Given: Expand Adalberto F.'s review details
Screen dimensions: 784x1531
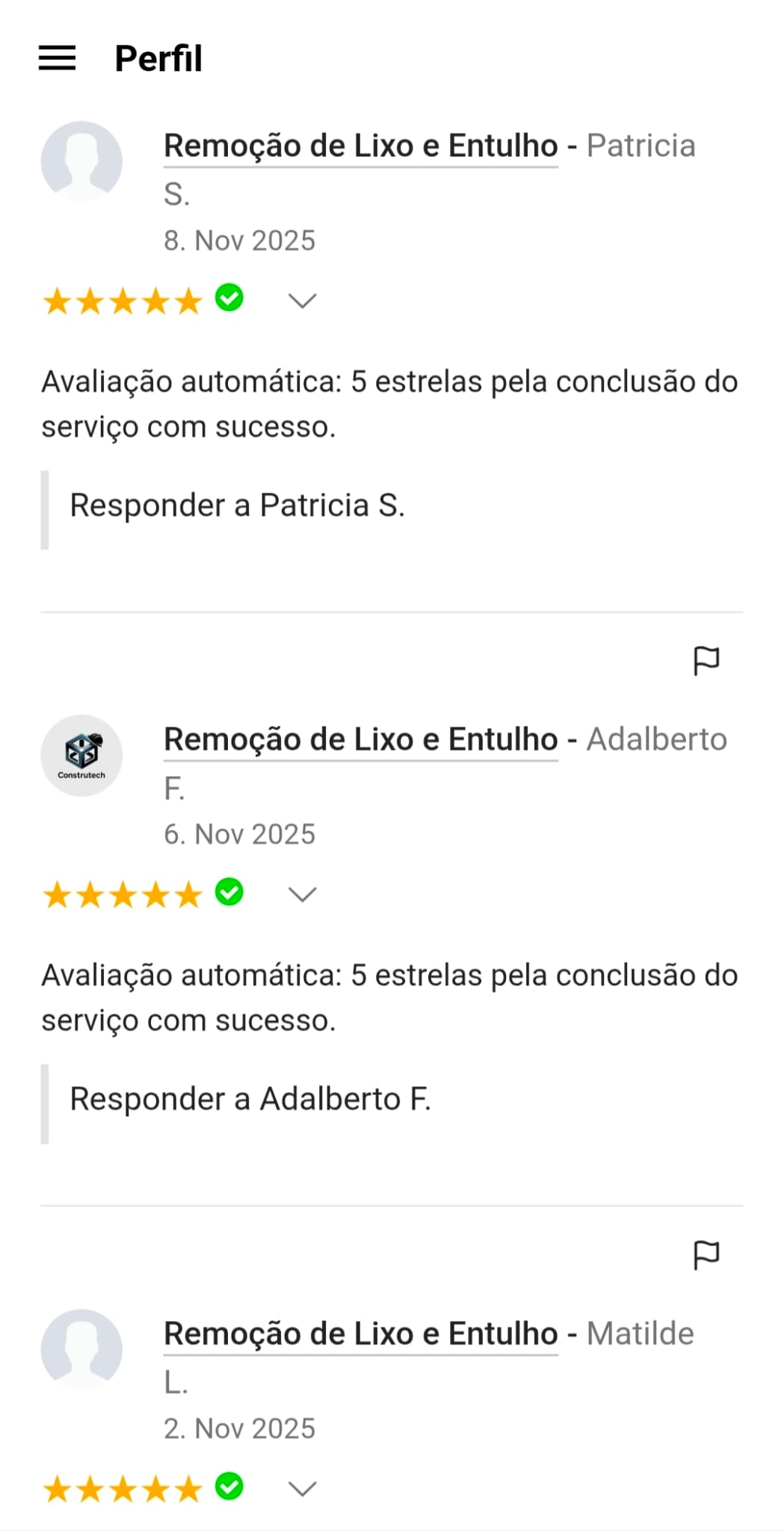Looking at the screenshot, I should (303, 894).
